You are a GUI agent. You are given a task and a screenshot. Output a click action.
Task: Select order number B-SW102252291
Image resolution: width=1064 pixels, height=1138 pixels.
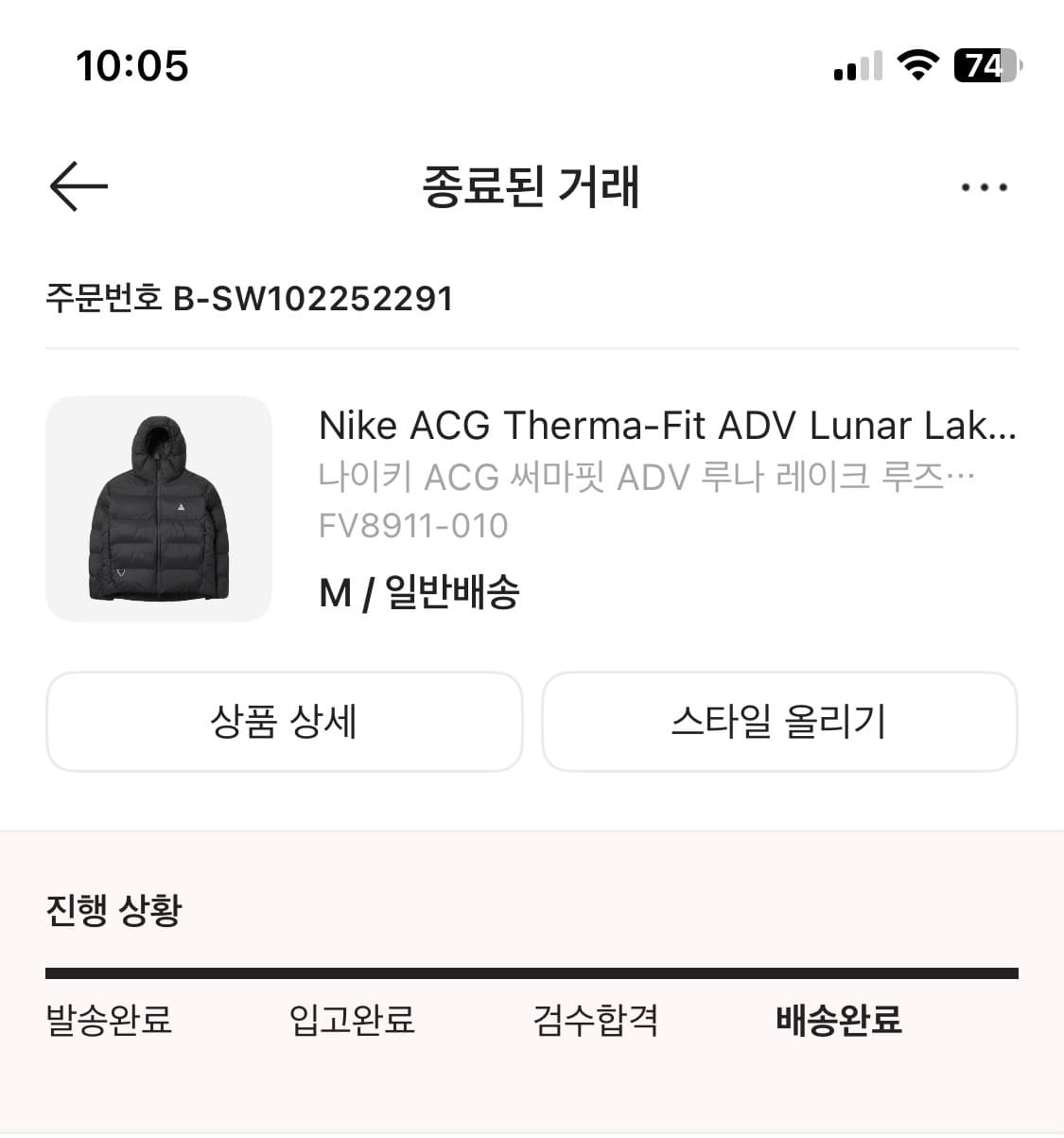tap(251, 298)
